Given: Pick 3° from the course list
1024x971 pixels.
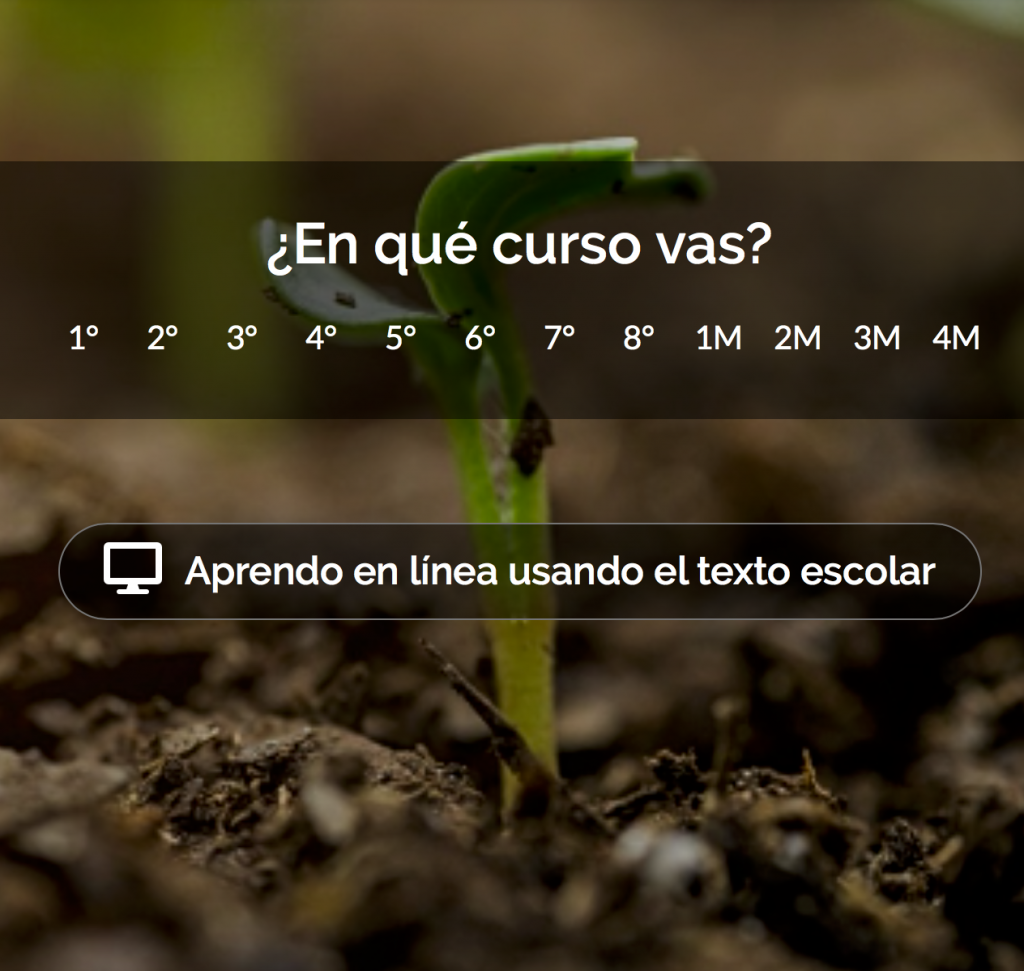Looking at the screenshot, I should pyautogui.click(x=242, y=338).
